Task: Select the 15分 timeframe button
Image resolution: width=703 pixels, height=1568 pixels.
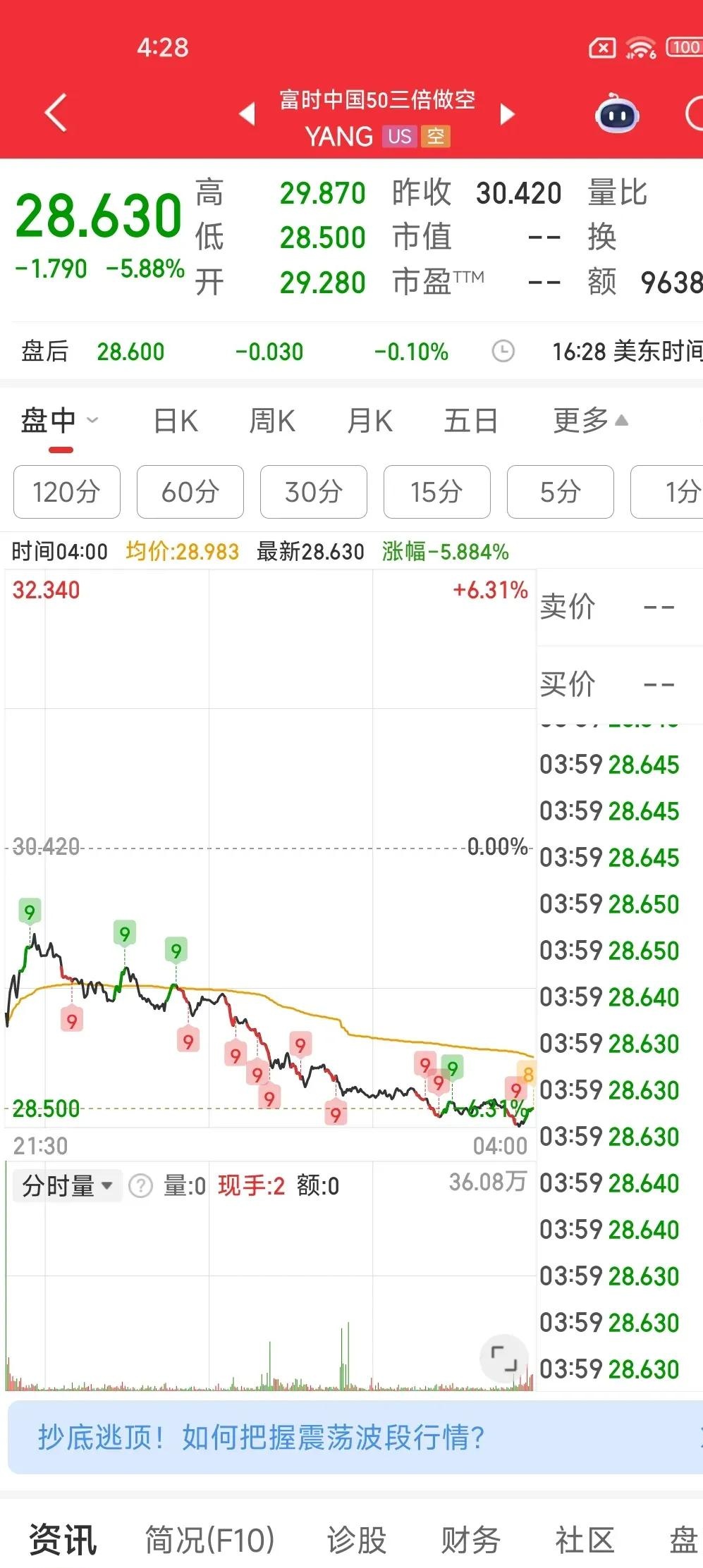Action: [x=436, y=492]
